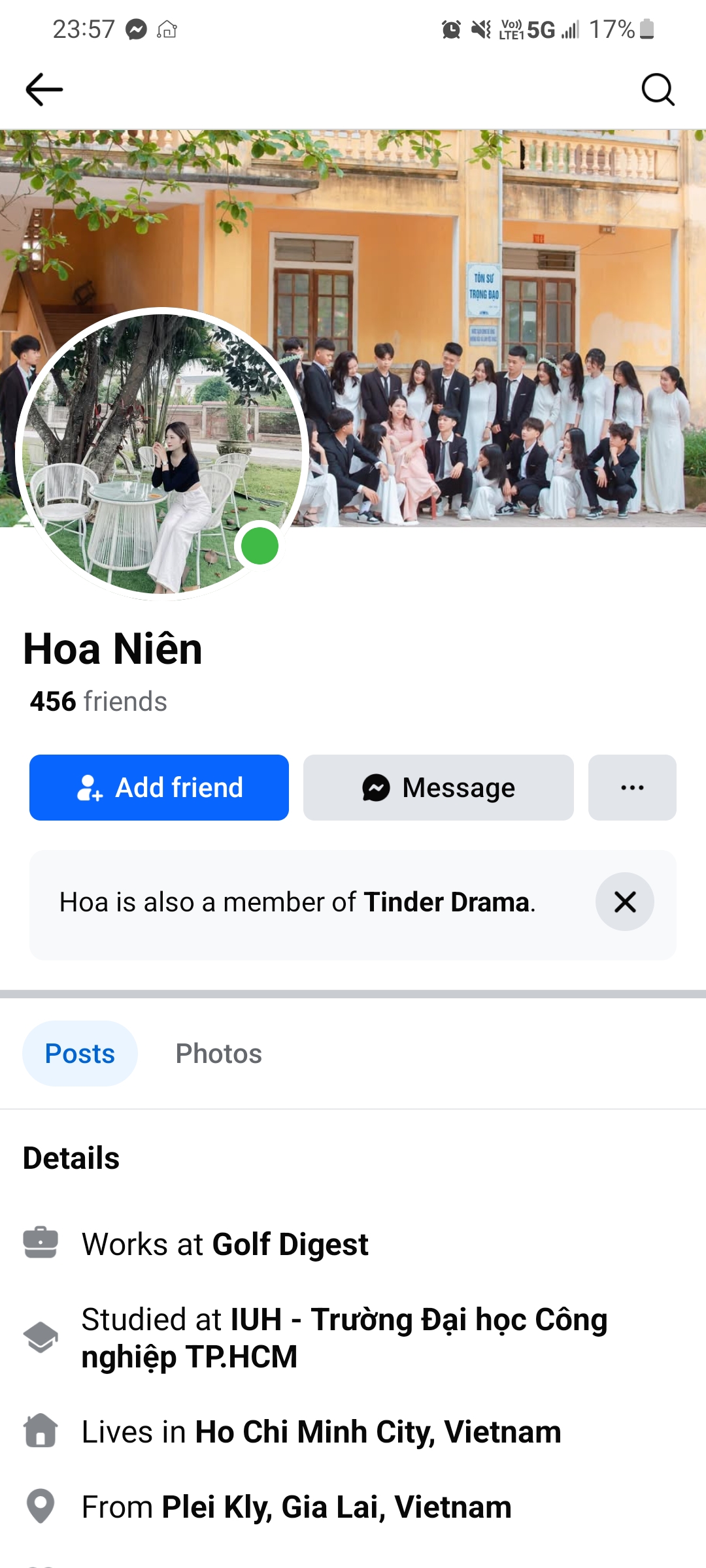The width and height of the screenshot is (706, 1568).
Task: Open Ho Chi Minh City, Vietnam location
Action: (378, 1431)
